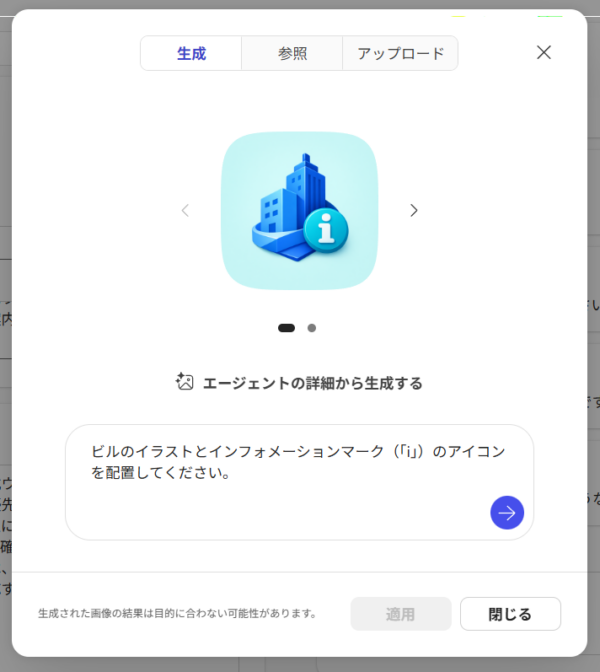Submit the prompt with the arrow button
The height and width of the screenshot is (672, 600).
[x=507, y=512]
